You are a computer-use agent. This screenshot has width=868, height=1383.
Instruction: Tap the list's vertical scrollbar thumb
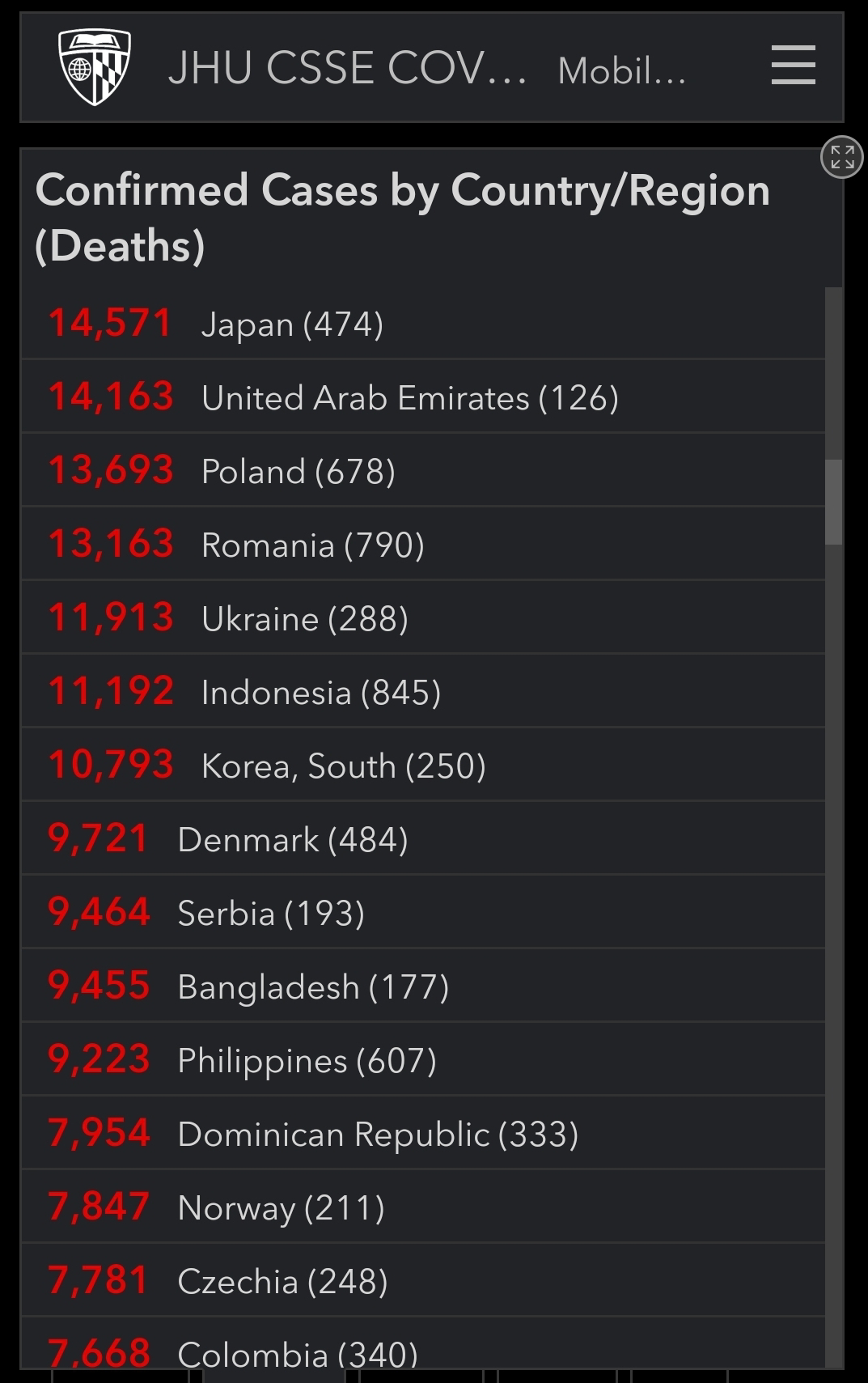tap(833, 502)
